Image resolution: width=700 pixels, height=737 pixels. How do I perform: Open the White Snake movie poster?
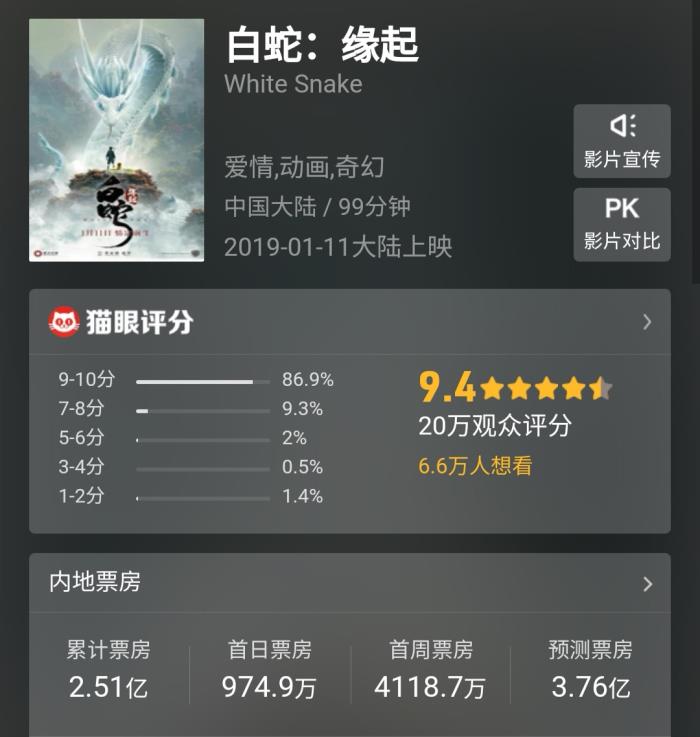click(116, 140)
